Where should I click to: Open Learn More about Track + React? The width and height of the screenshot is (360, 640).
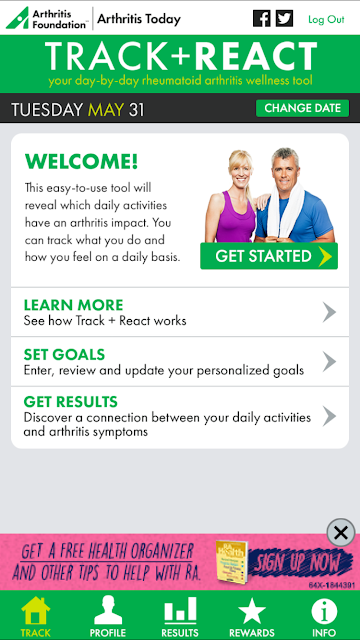click(x=180, y=312)
